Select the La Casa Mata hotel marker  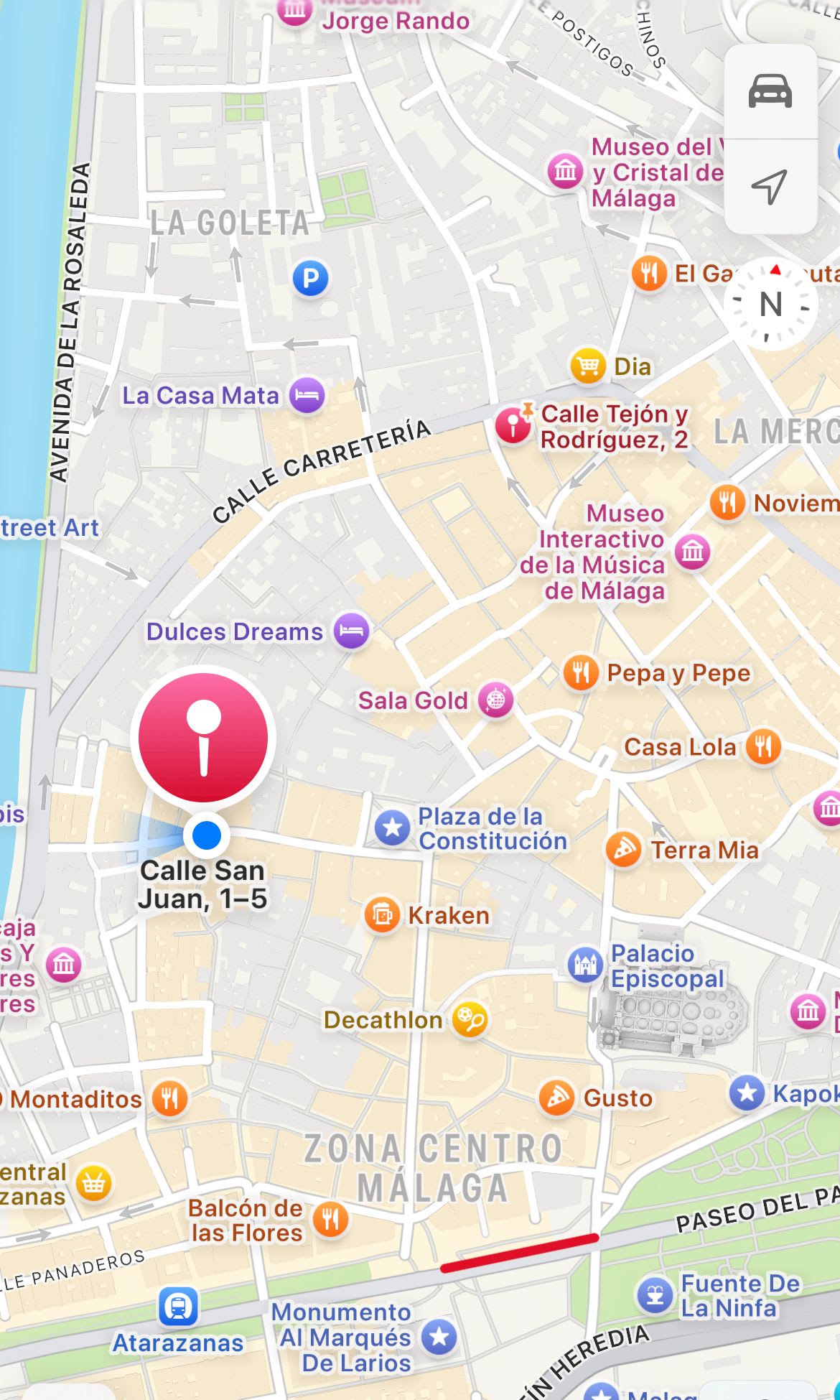pos(307,395)
